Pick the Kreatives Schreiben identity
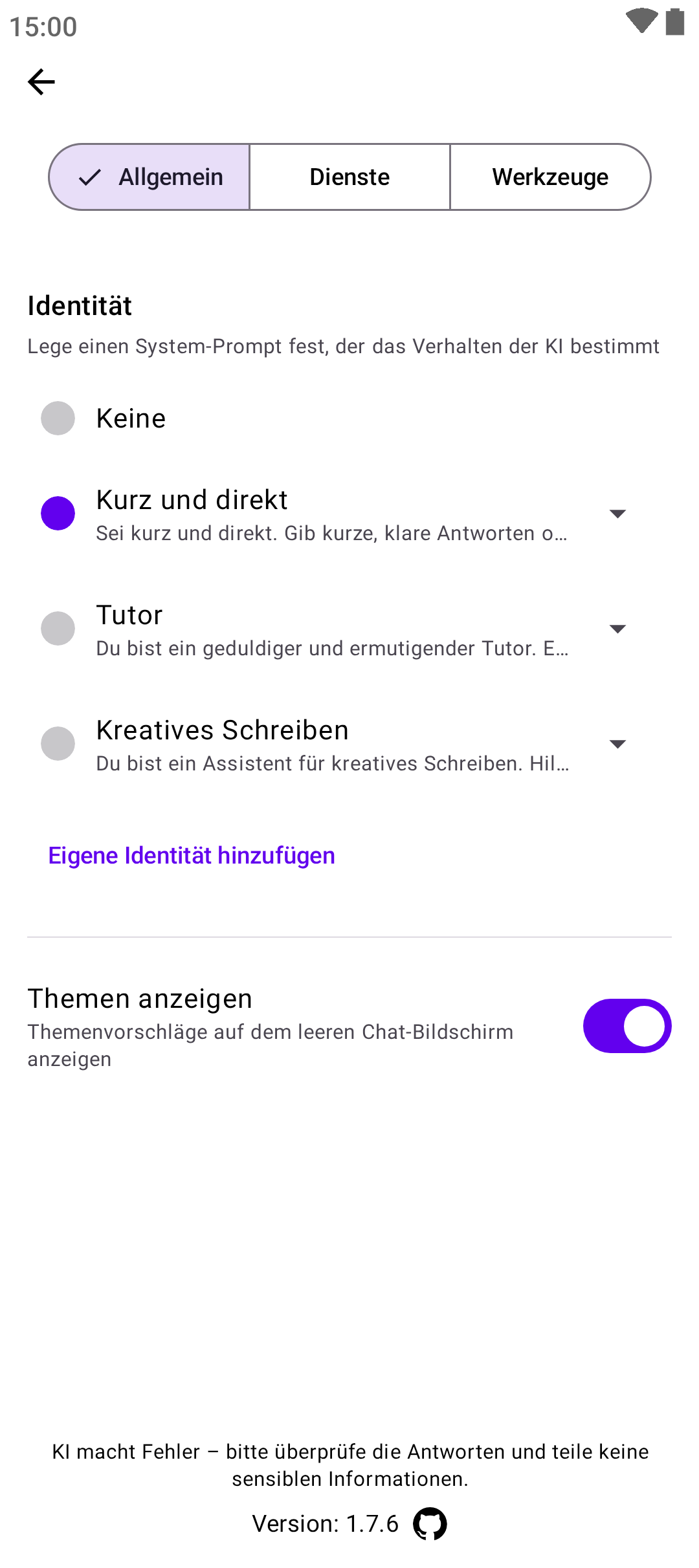The height and width of the screenshot is (1568, 699). (x=58, y=744)
